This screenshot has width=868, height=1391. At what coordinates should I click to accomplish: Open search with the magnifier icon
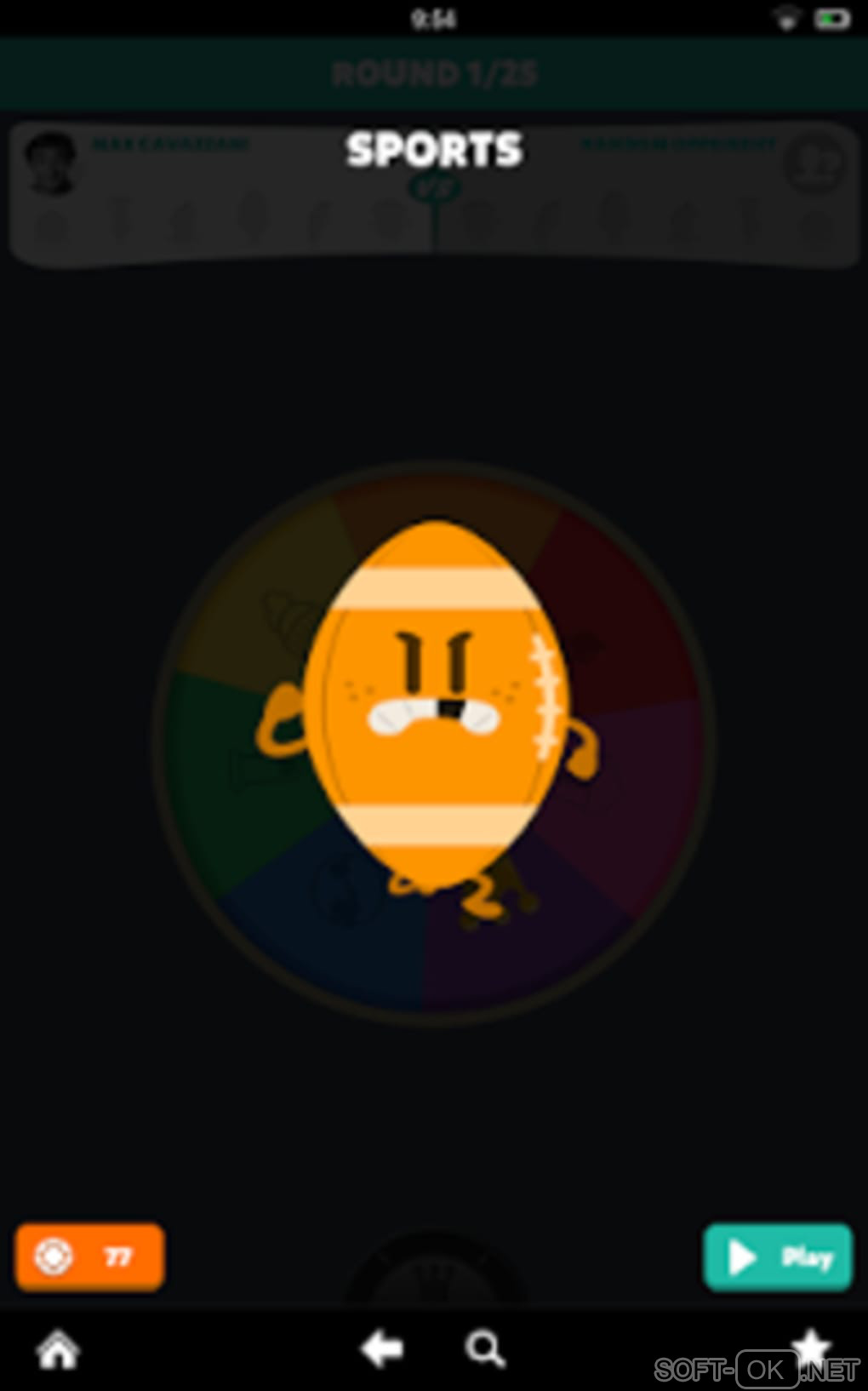[x=485, y=1349]
